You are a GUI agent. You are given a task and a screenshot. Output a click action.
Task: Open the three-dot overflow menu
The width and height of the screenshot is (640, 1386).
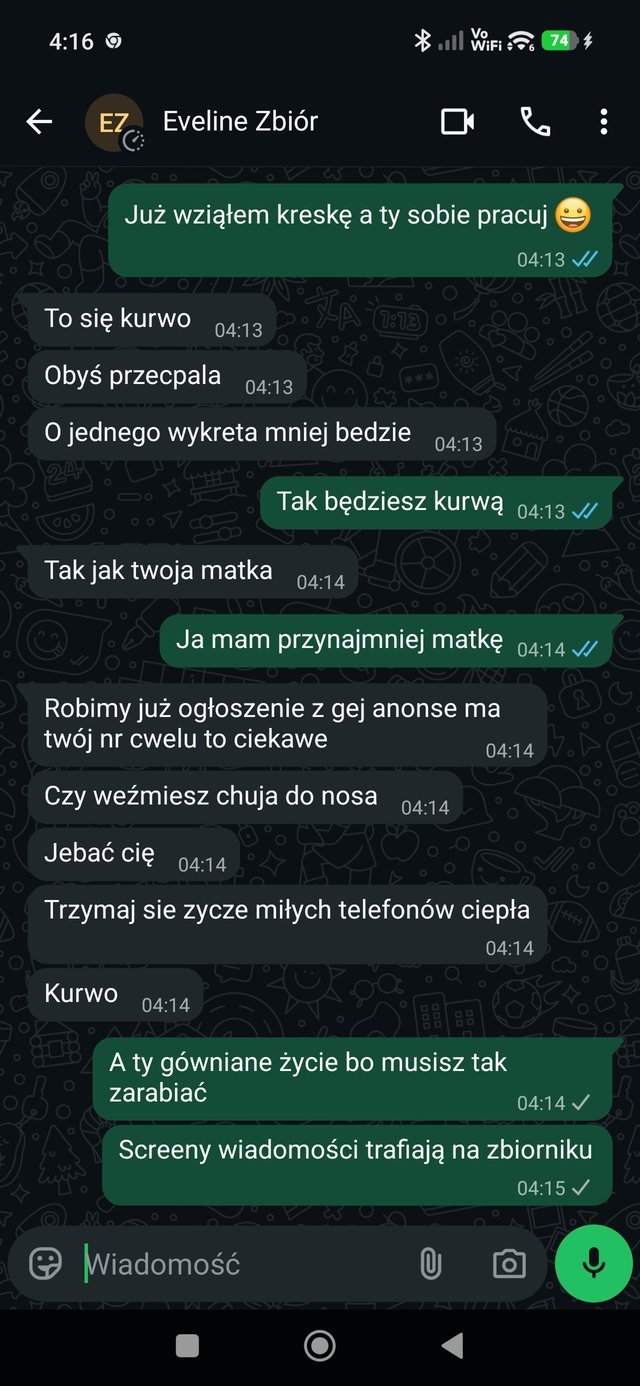603,122
